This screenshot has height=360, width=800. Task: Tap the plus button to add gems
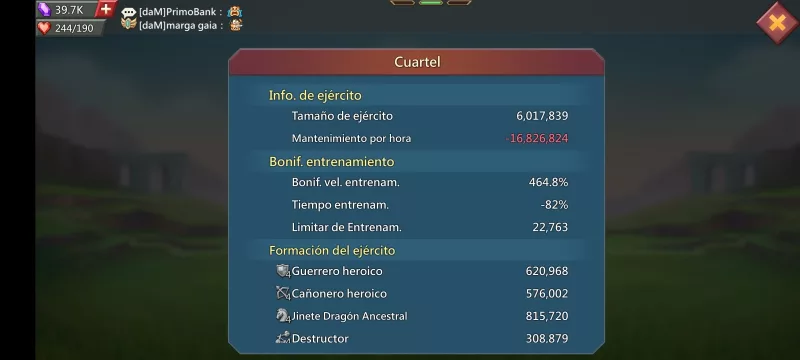click(106, 9)
